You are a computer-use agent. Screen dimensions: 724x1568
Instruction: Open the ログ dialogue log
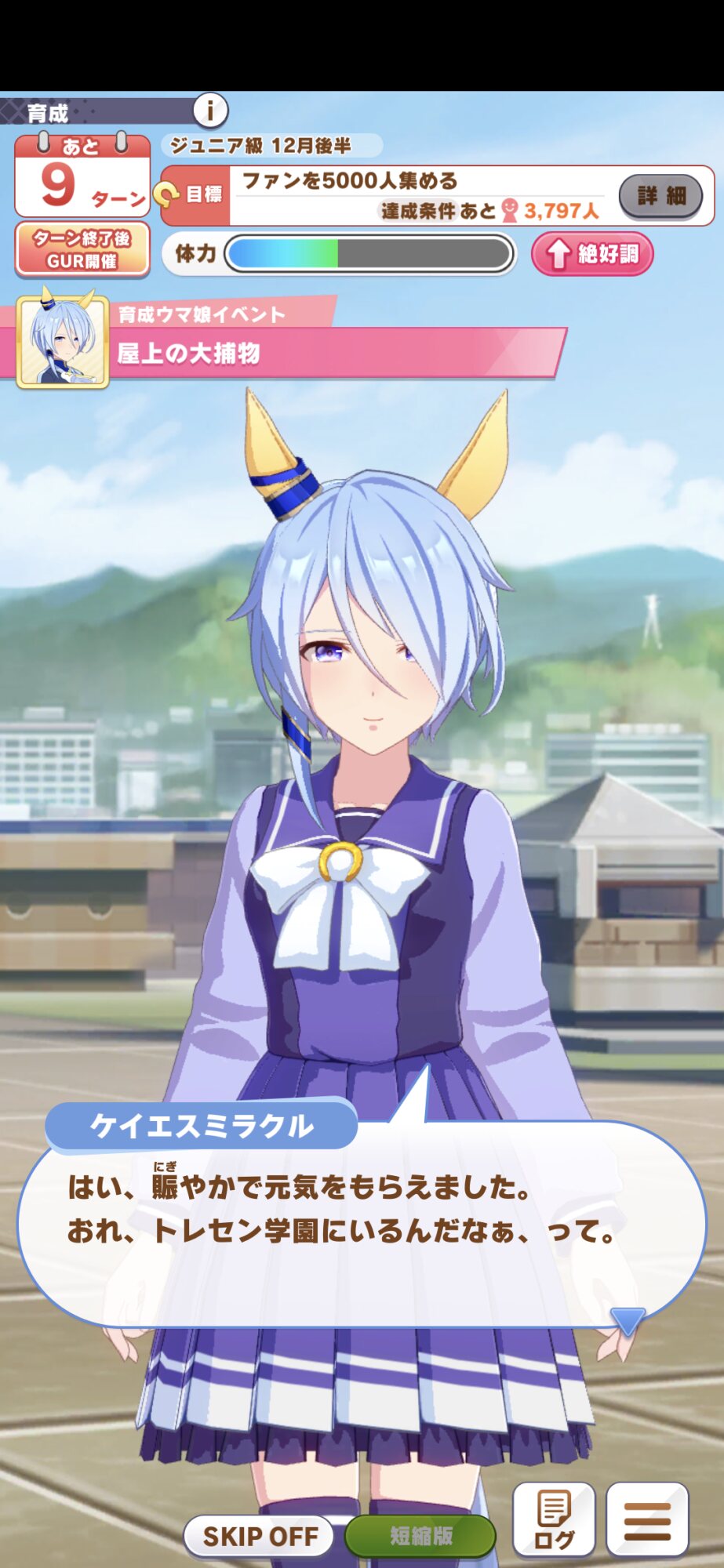point(554,1520)
